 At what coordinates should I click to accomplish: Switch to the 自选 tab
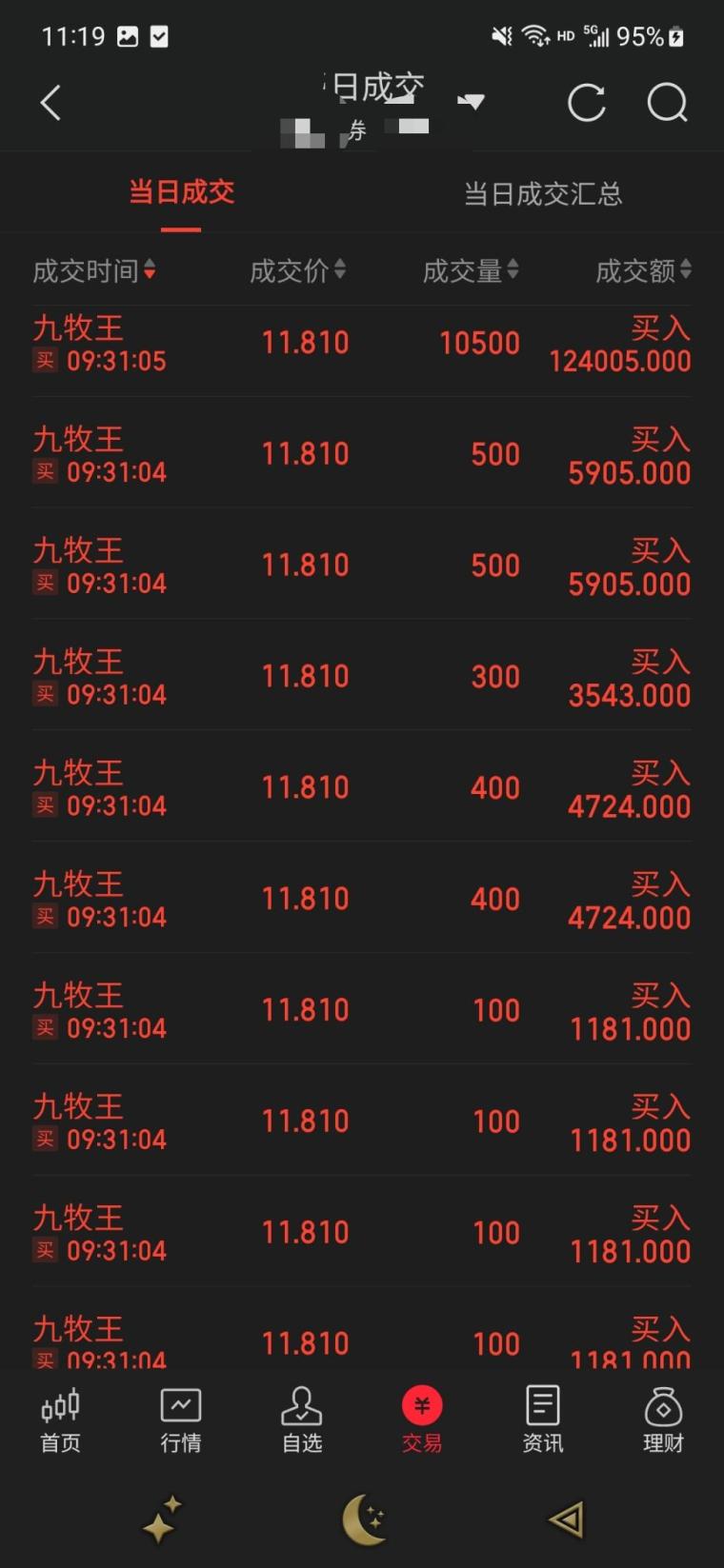coord(302,1421)
